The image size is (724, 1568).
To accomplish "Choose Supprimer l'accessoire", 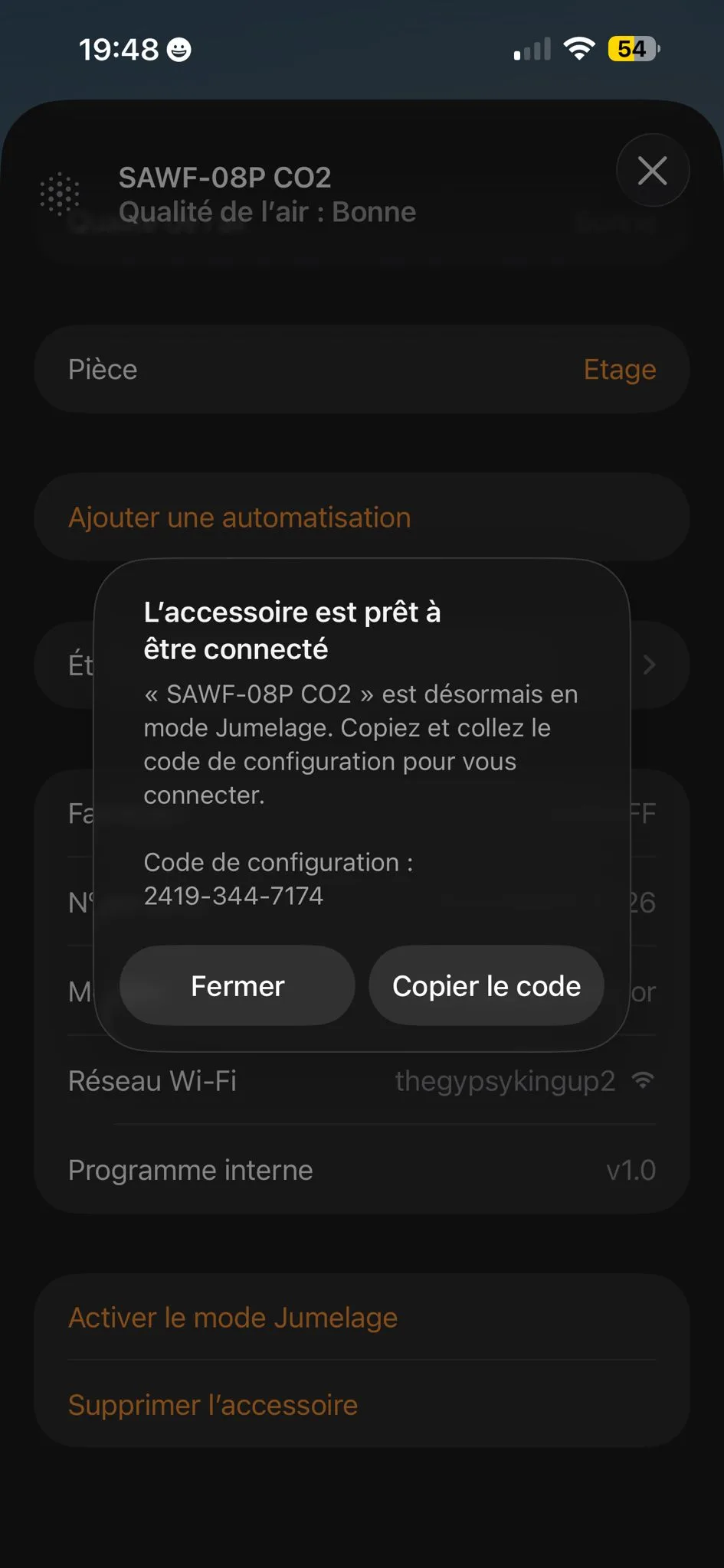I will tap(213, 1405).
